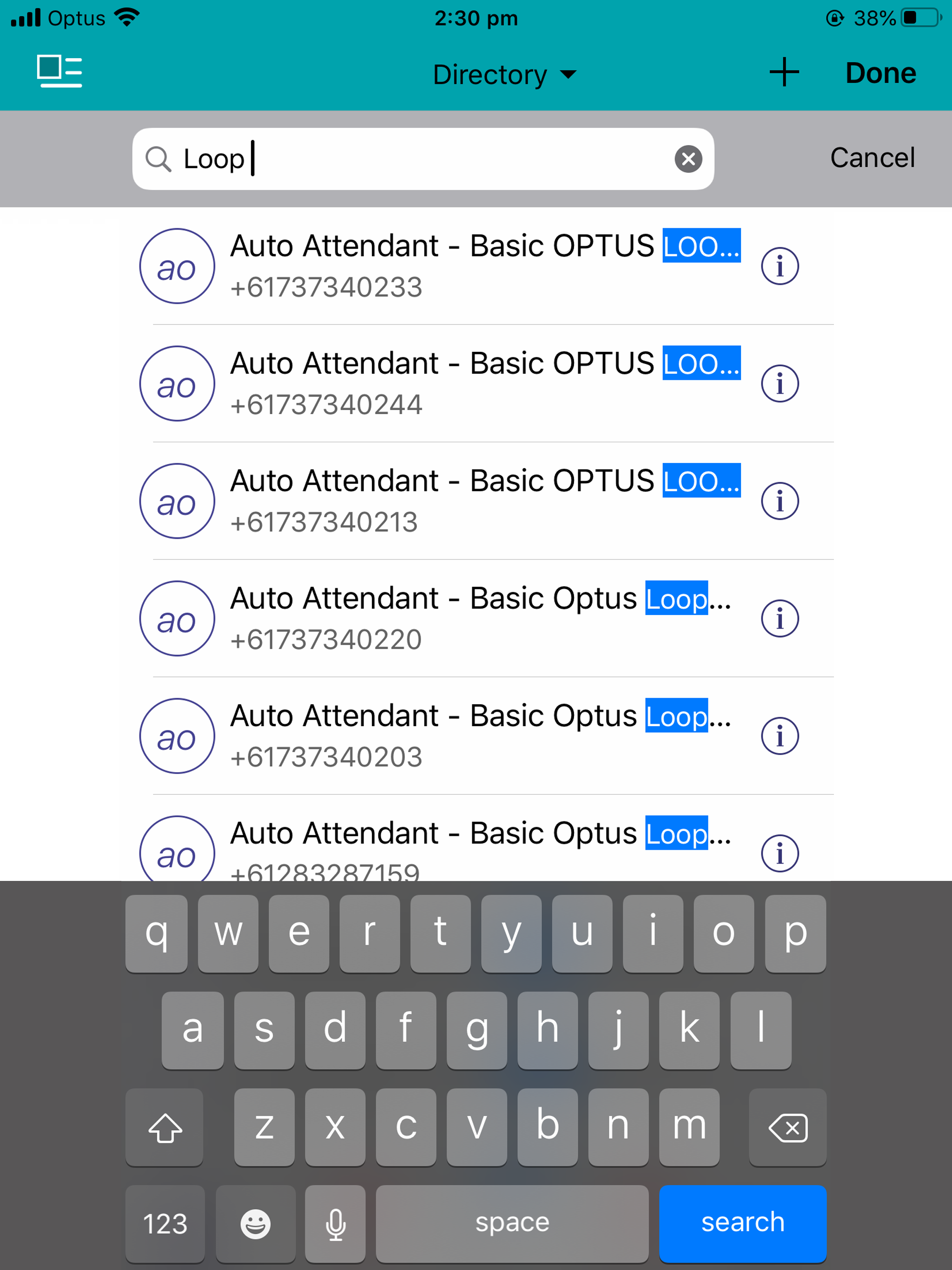Tap the emoji keyboard icon
The height and width of the screenshot is (1270, 952).
point(255,1223)
